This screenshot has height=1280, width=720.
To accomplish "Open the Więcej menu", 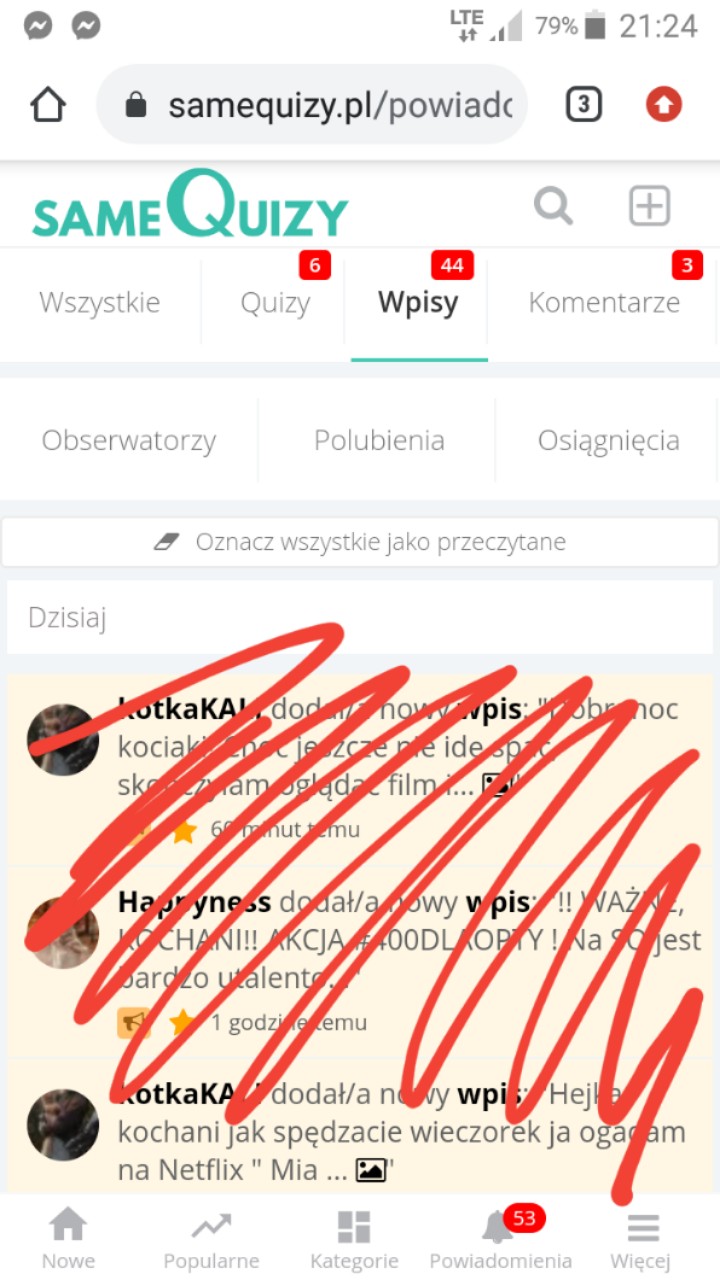I will tap(641, 1238).
